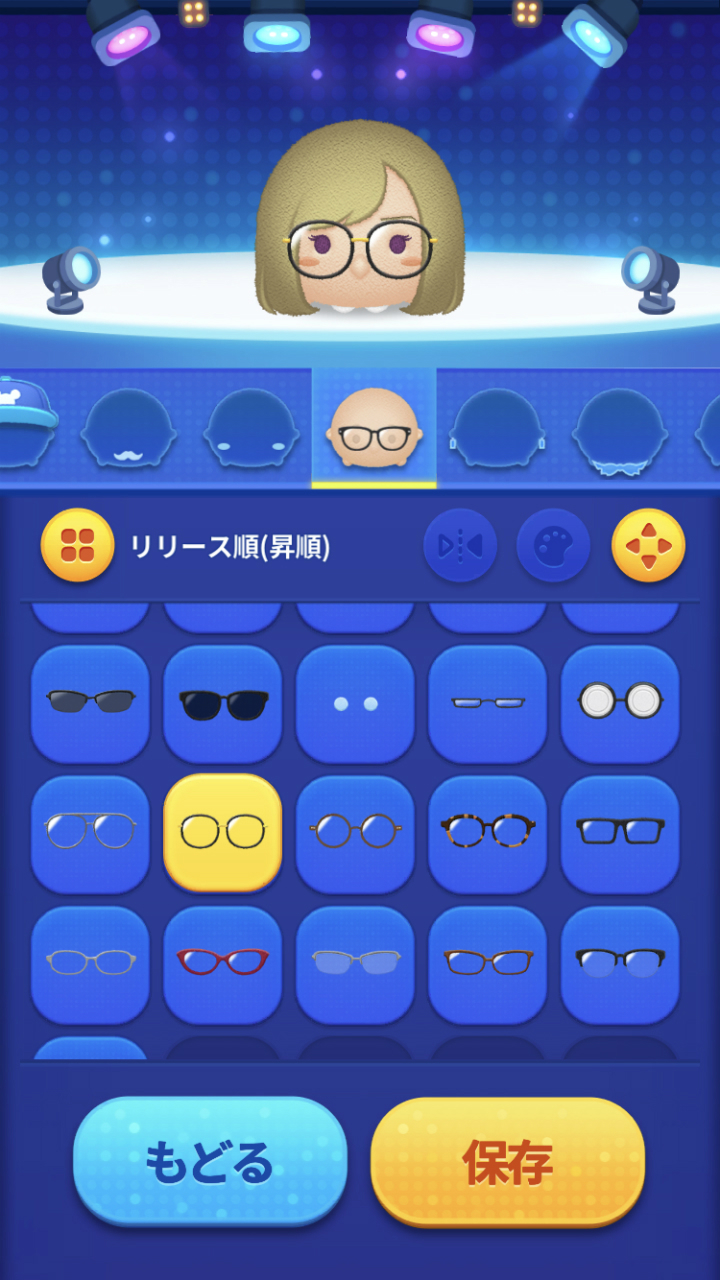This screenshot has height=1280, width=720.
Task: Select the mustache category tab
Action: point(128,430)
